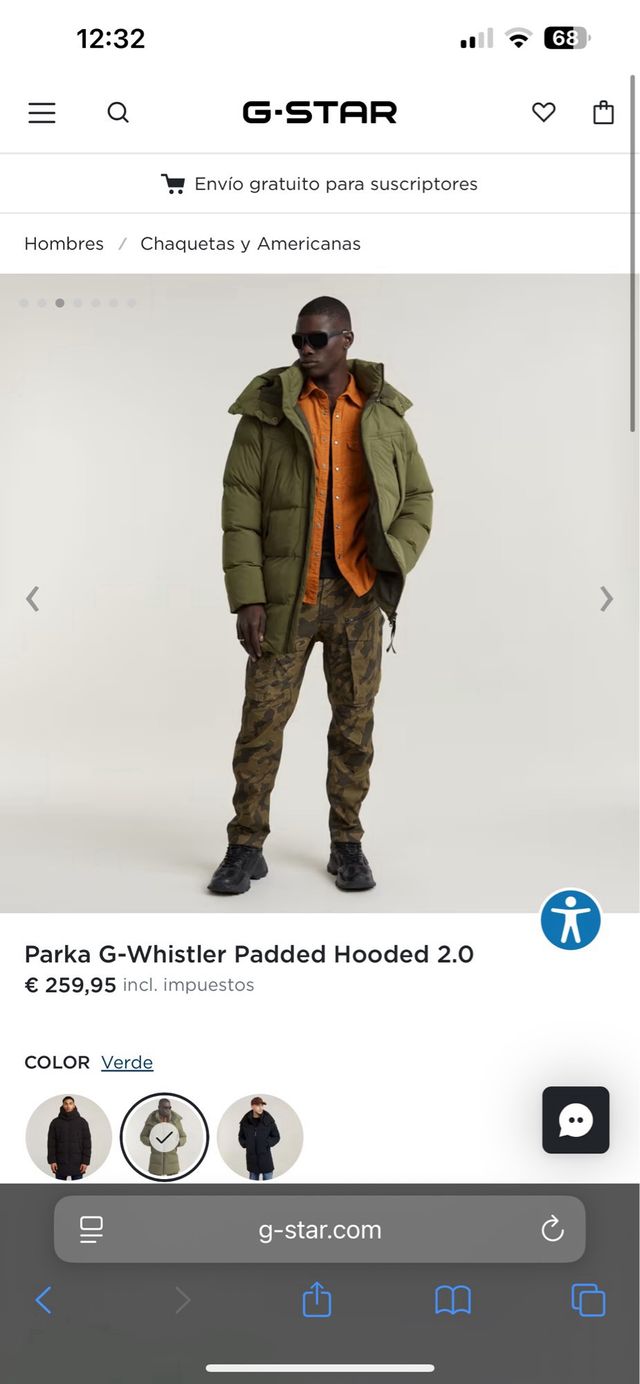Open Safari tabs overview
640x1384 pixels.
tap(588, 1300)
